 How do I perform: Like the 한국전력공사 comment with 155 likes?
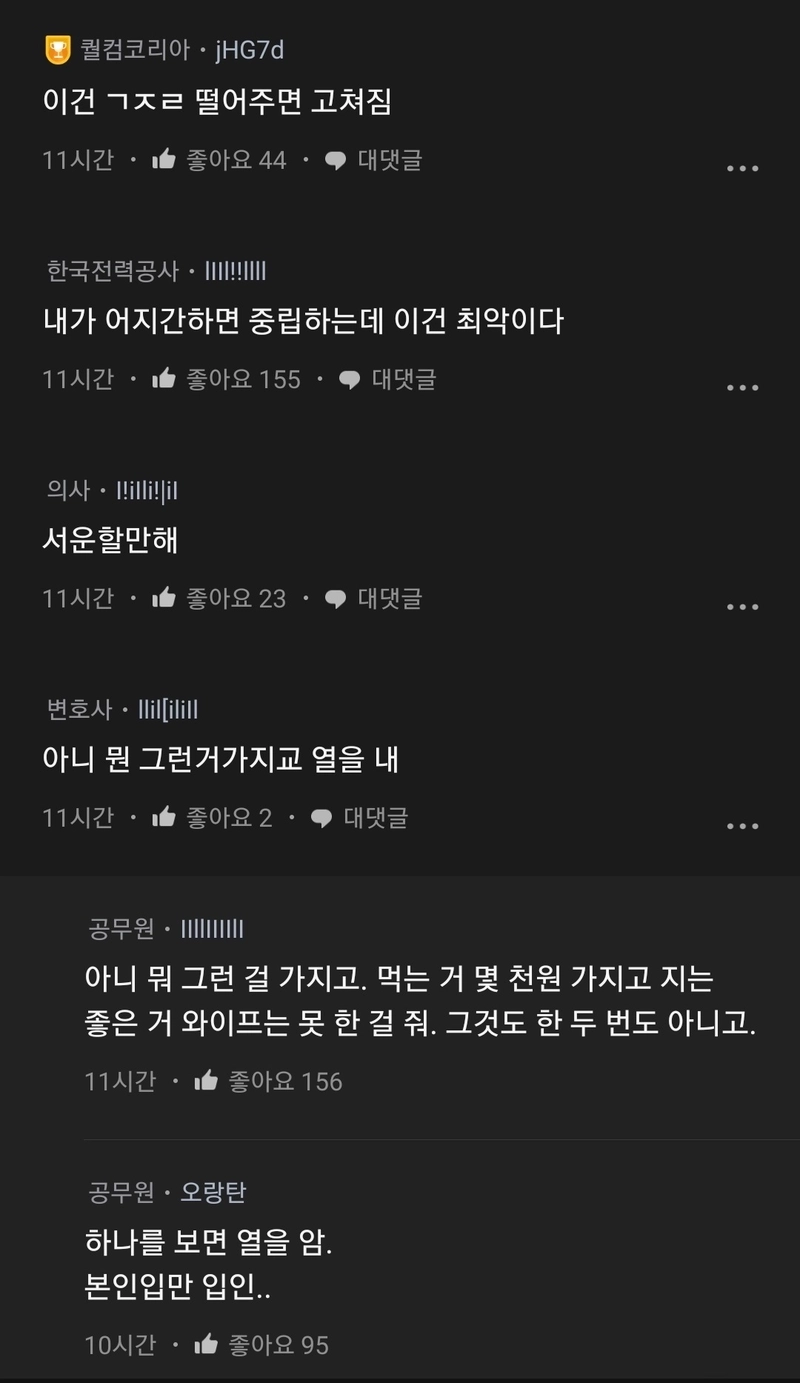(164, 379)
